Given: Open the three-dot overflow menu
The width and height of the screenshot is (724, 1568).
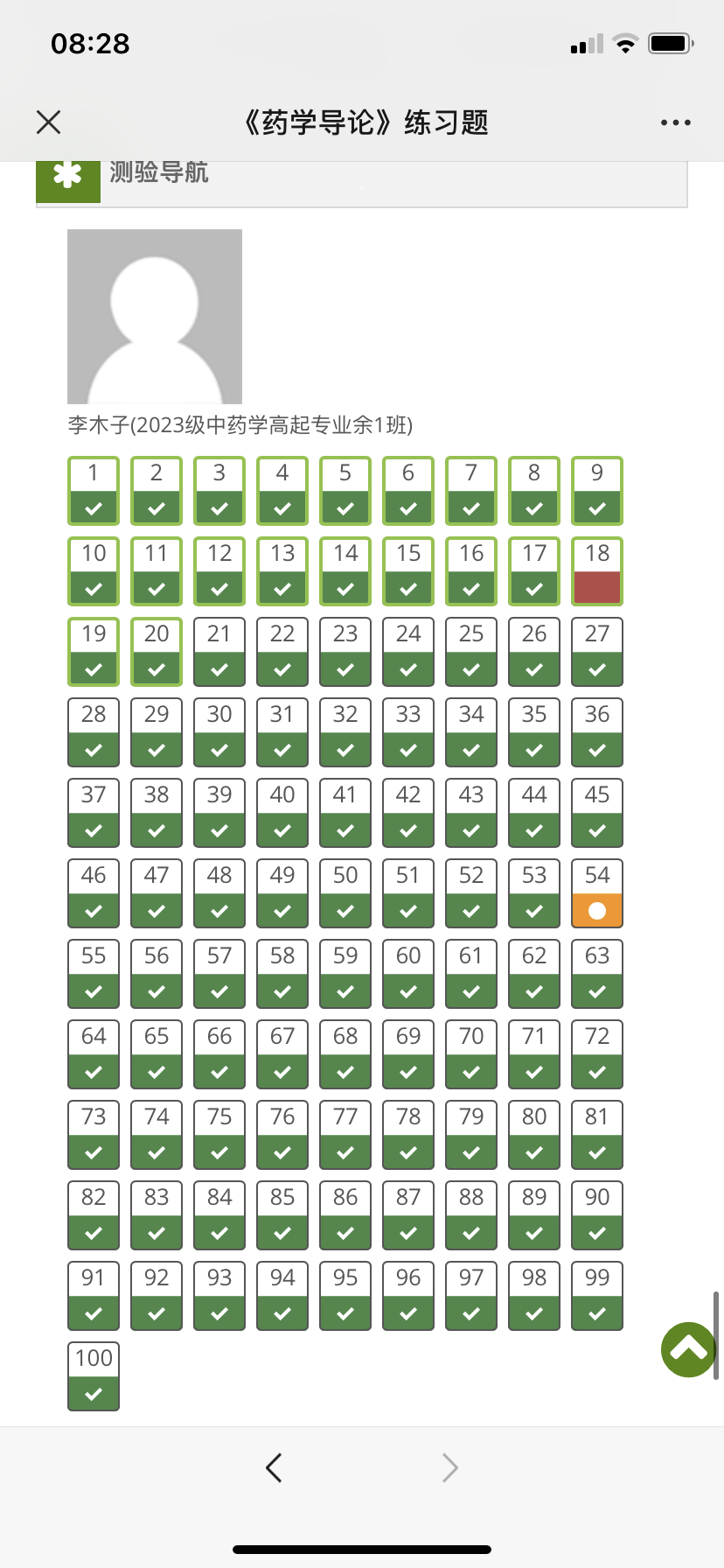Looking at the screenshot, I should (675, 122).
